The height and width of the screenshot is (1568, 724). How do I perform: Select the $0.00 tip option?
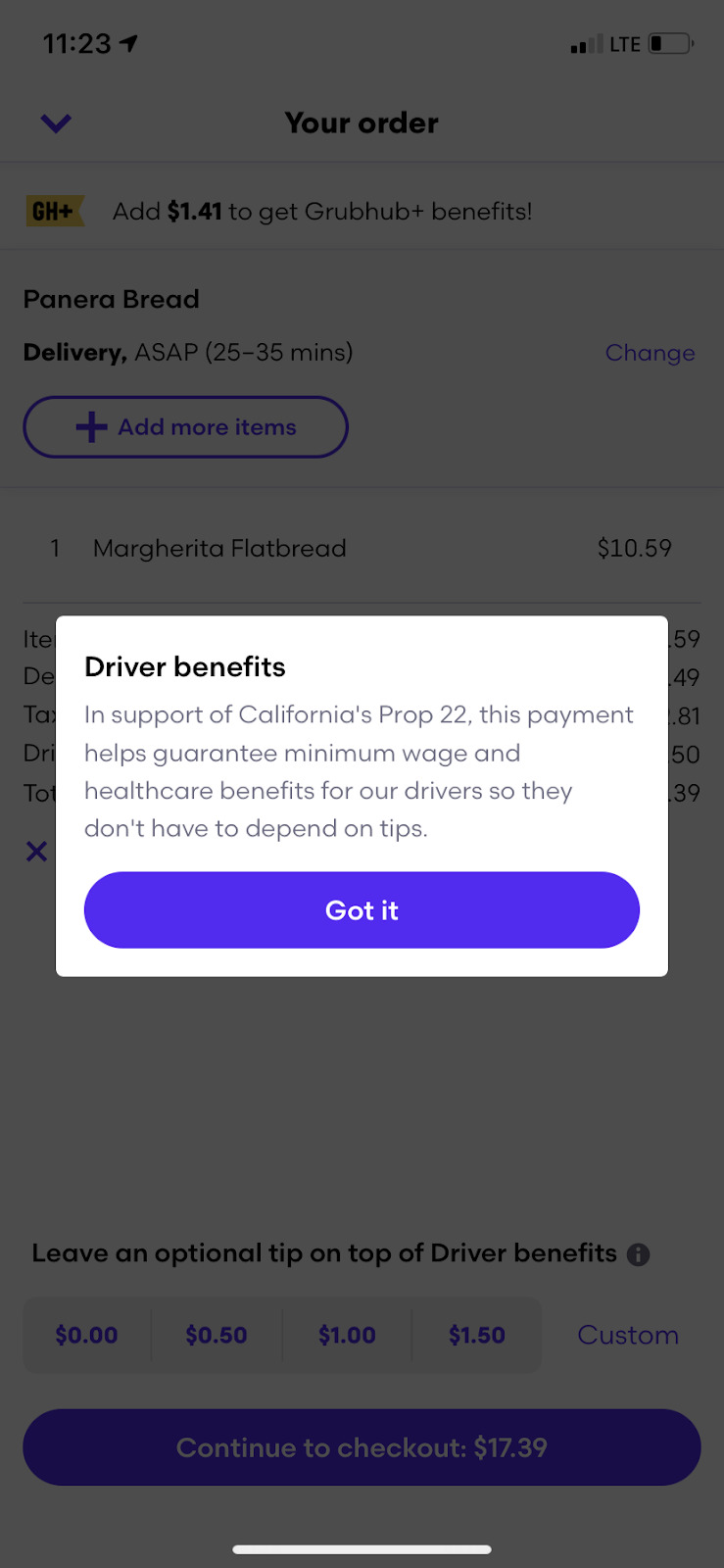pos(86,1335)
